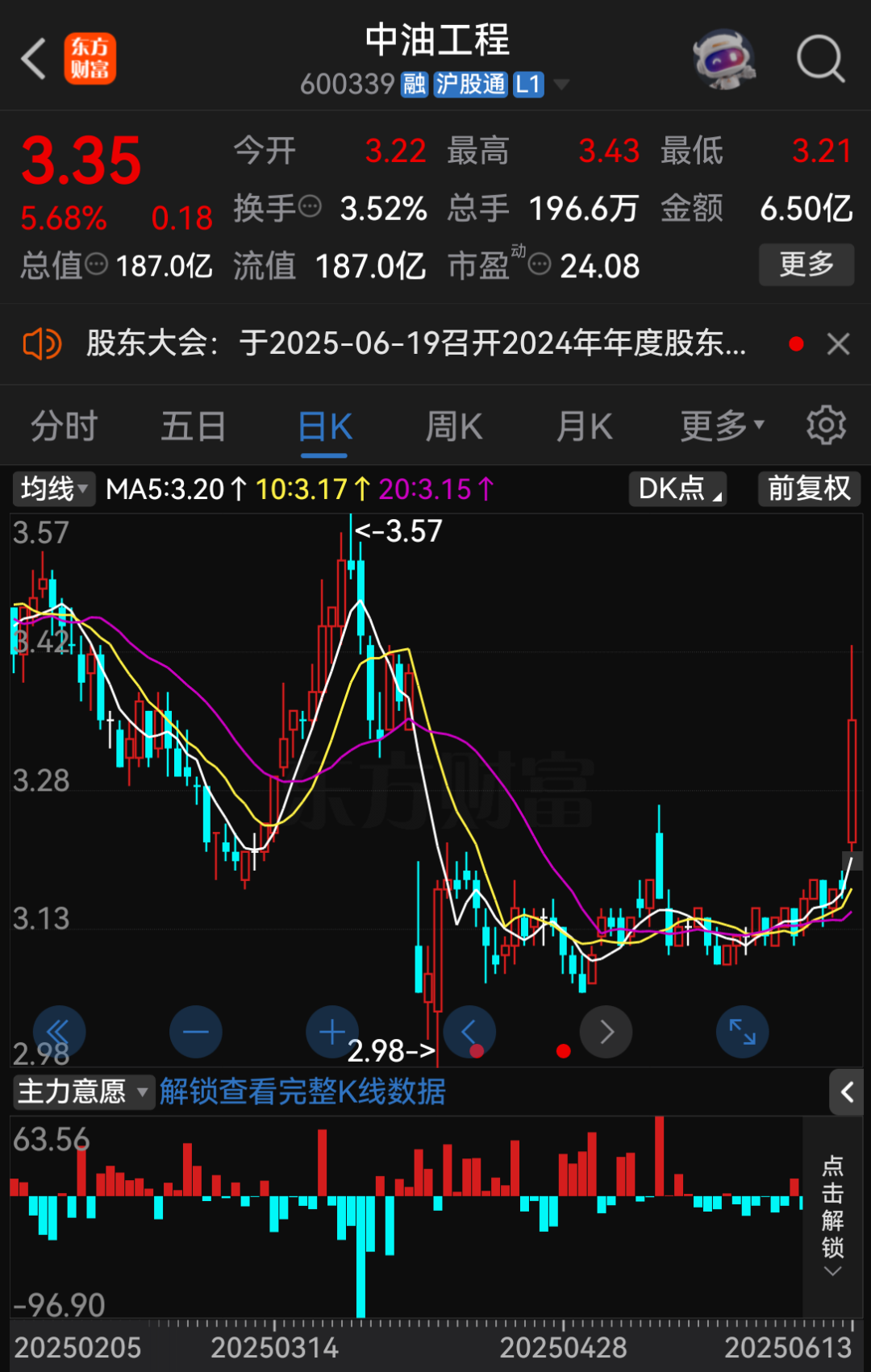Zoom out the K-line chart with minus

coord(195,1032)
